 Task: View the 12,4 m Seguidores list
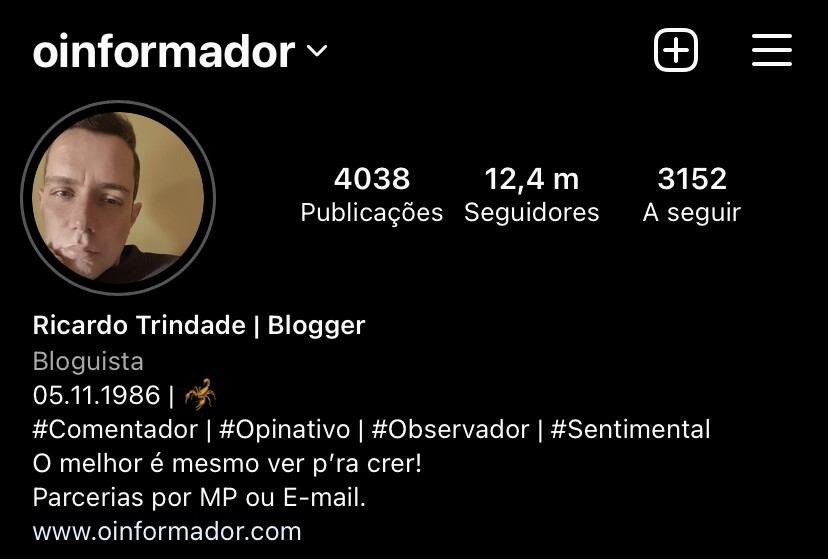tap(532, 194)
